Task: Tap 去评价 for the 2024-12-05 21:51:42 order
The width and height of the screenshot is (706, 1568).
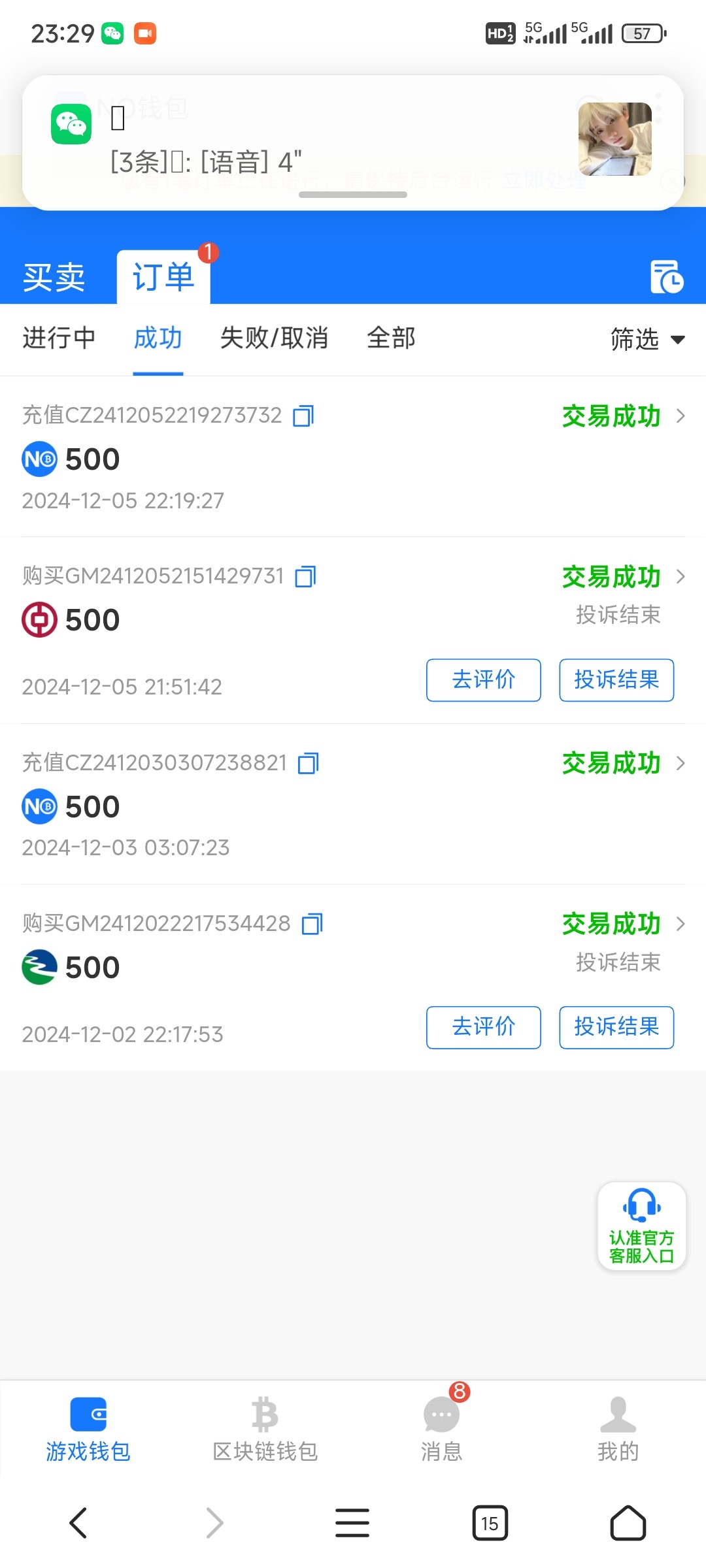Action: point(484,680)
